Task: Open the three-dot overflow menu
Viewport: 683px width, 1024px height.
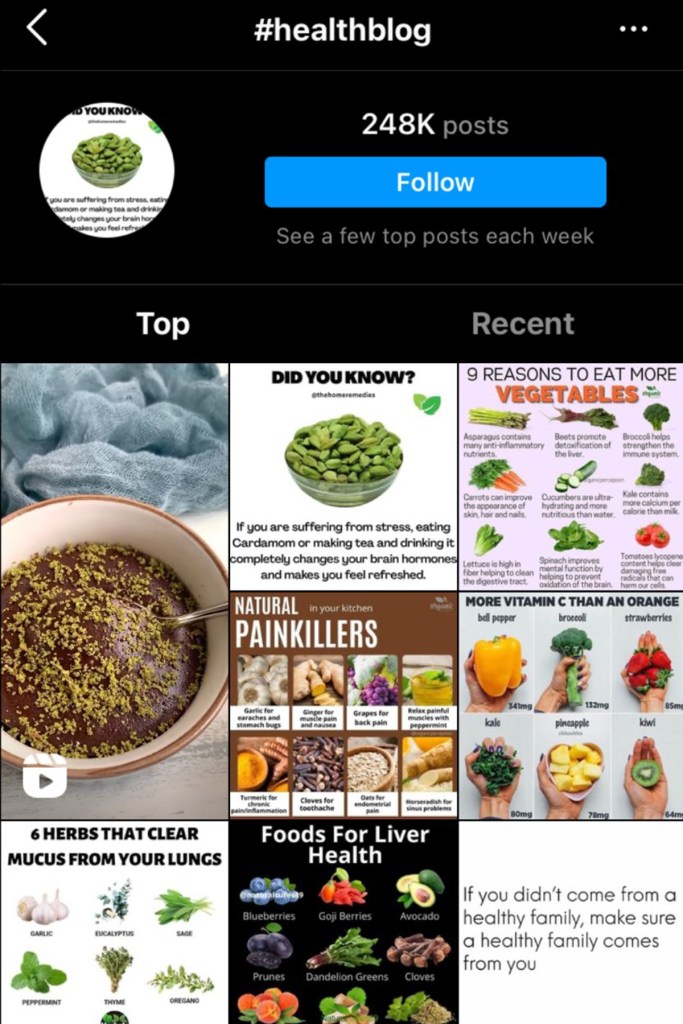Action: pos(633,29)
